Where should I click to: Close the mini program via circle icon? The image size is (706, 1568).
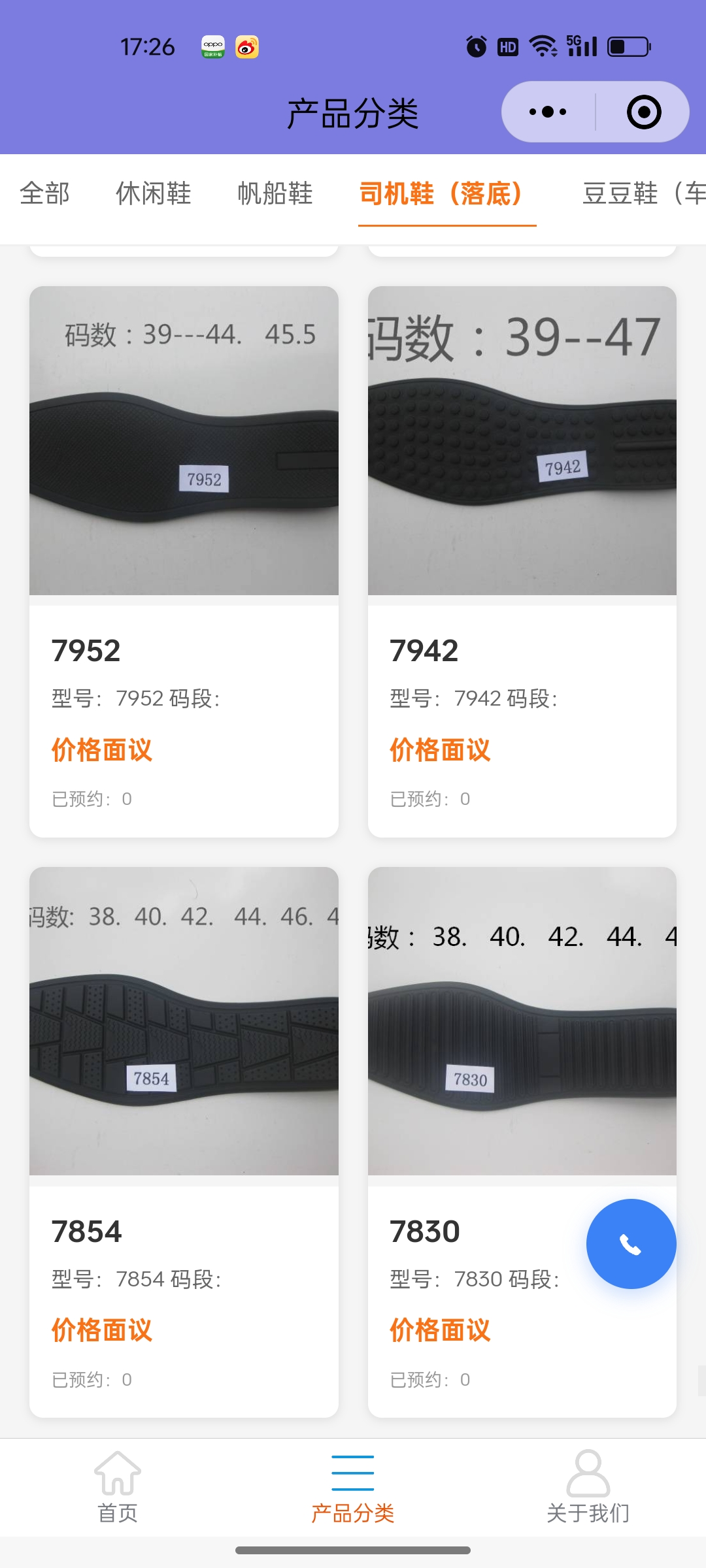pos(644,112)
